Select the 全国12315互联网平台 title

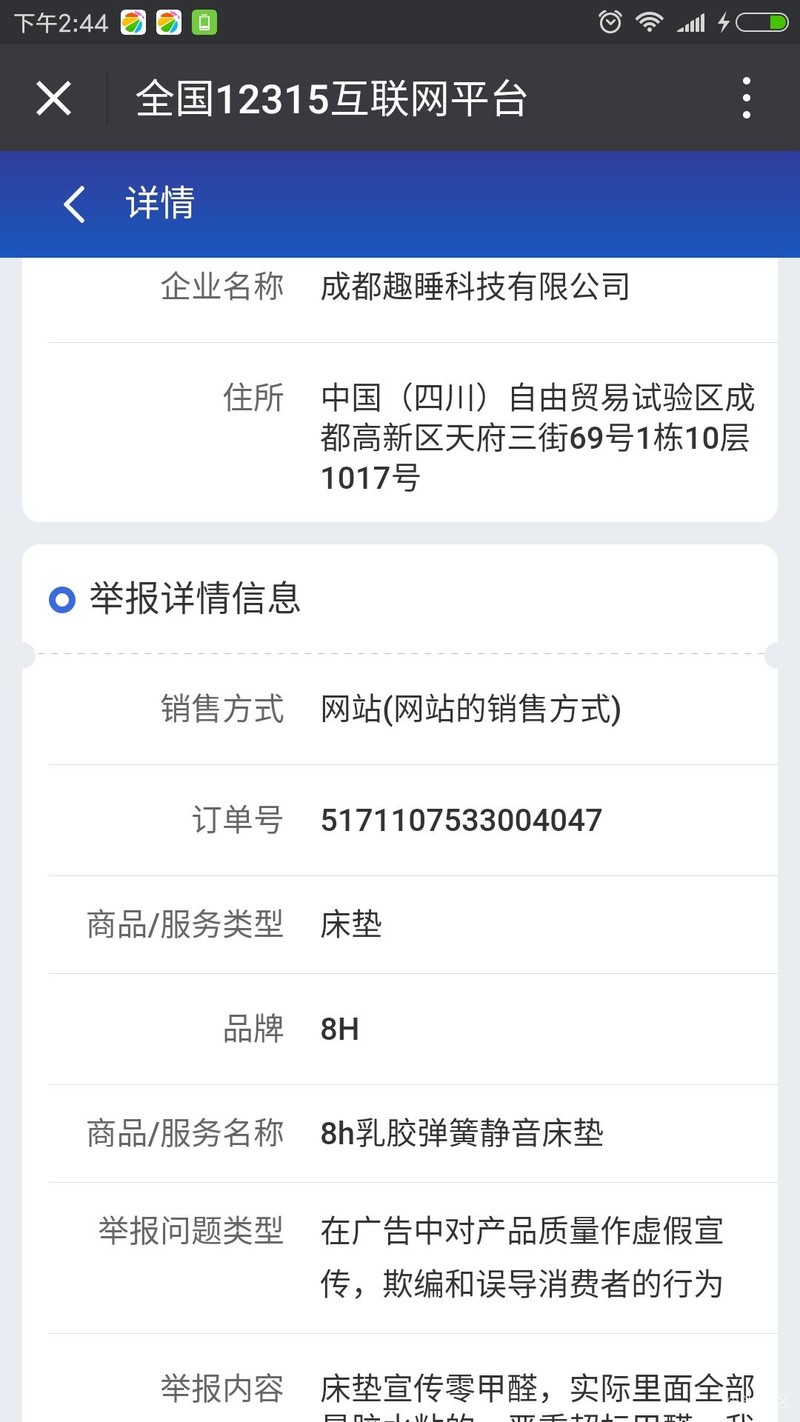[x=330, y=97]
